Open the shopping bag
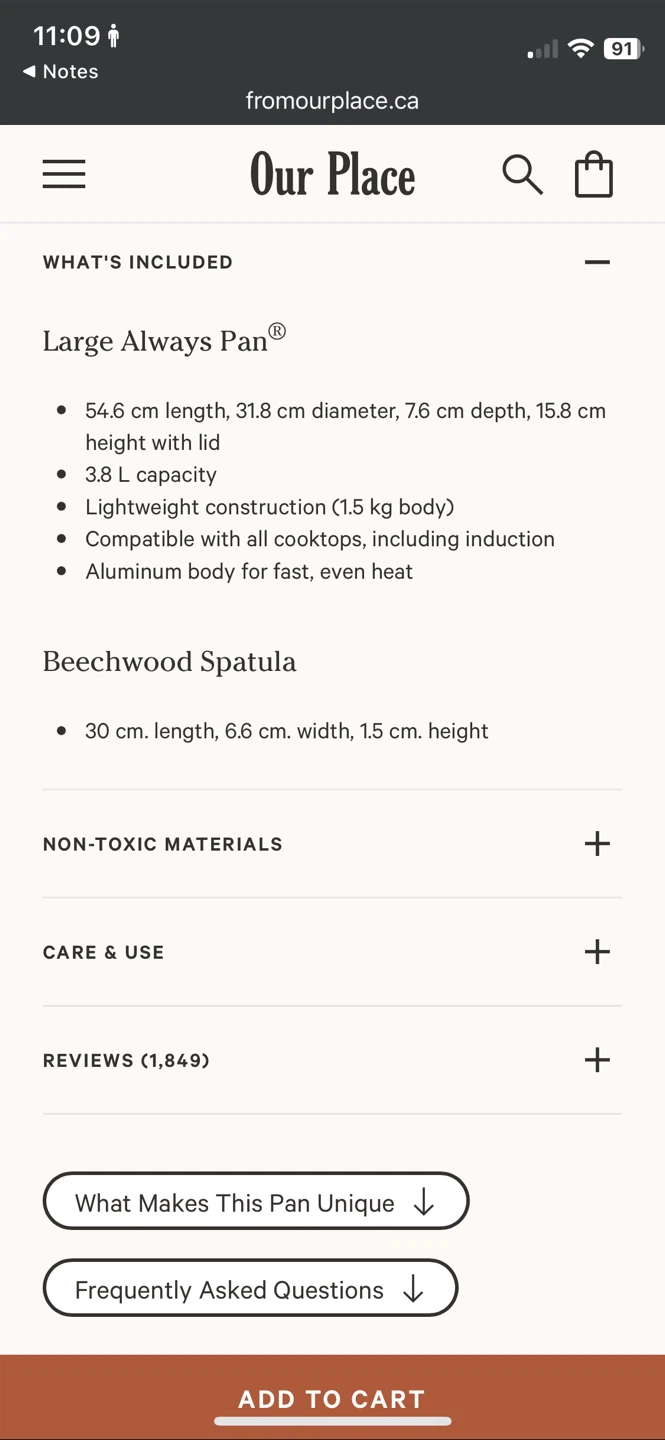The width and height of the screenshot is (665, 1440). point(594,174)
